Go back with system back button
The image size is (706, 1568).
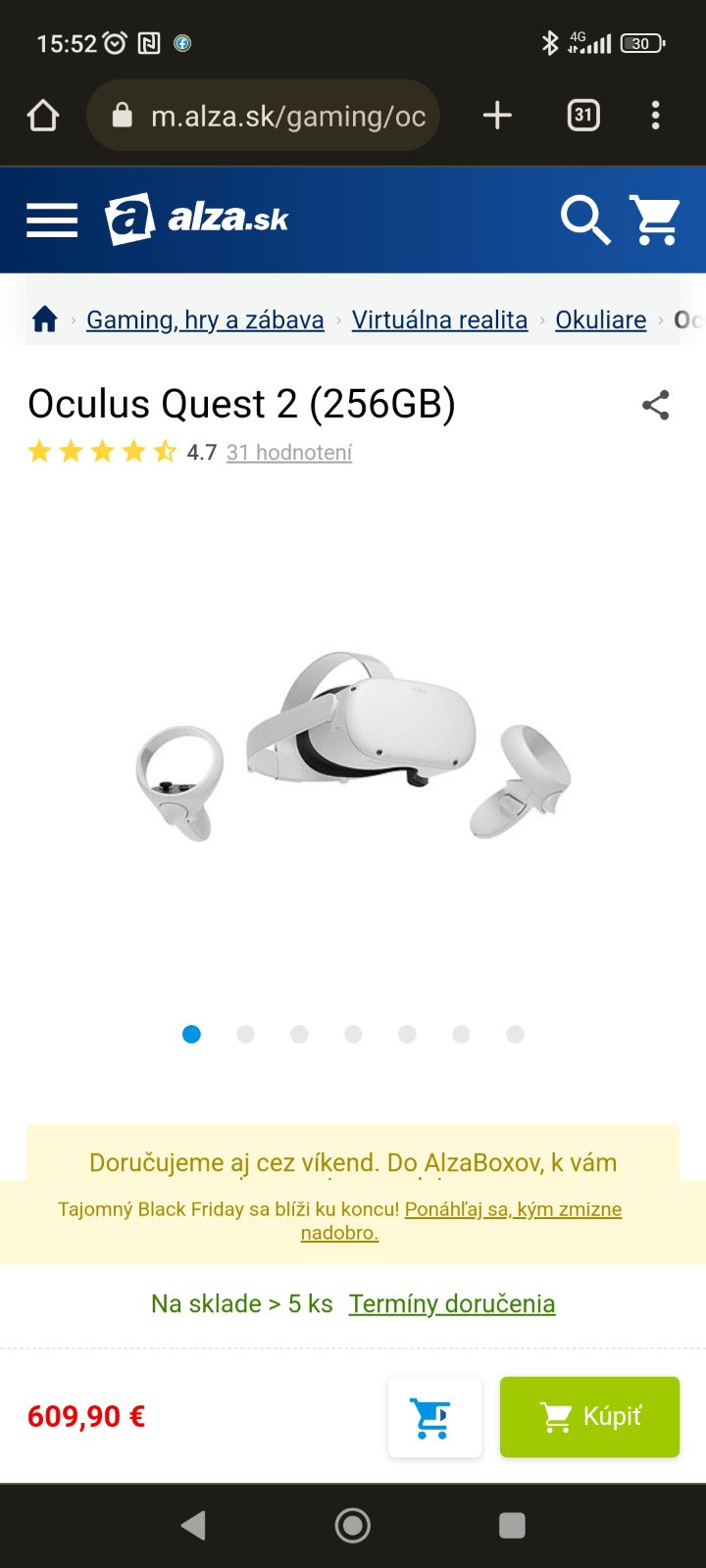(x=193, y=1525)
